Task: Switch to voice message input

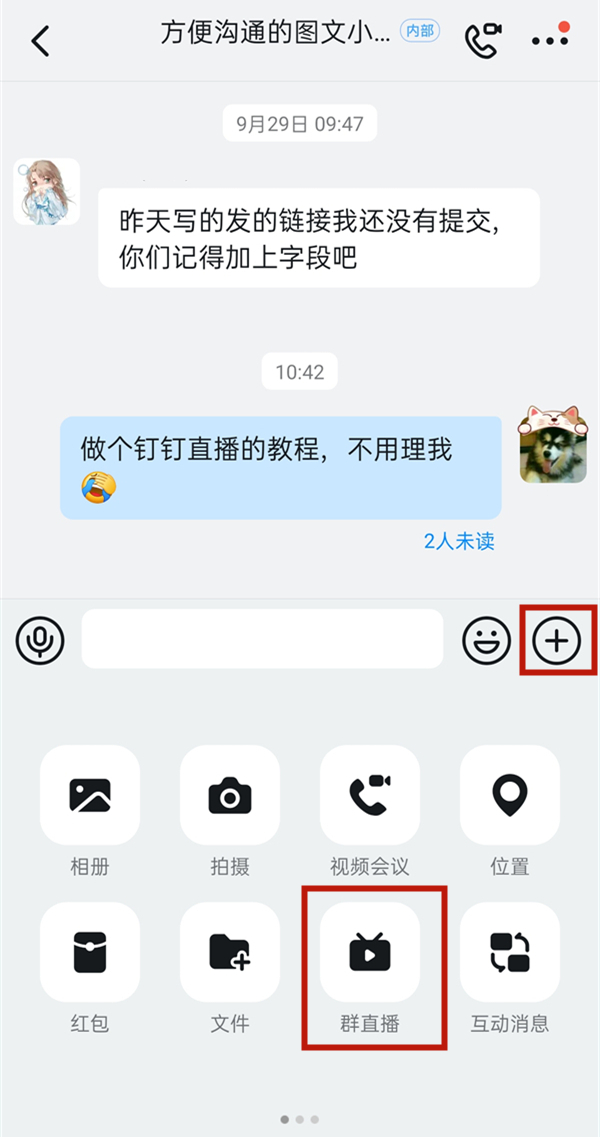Action: point(40,640)
